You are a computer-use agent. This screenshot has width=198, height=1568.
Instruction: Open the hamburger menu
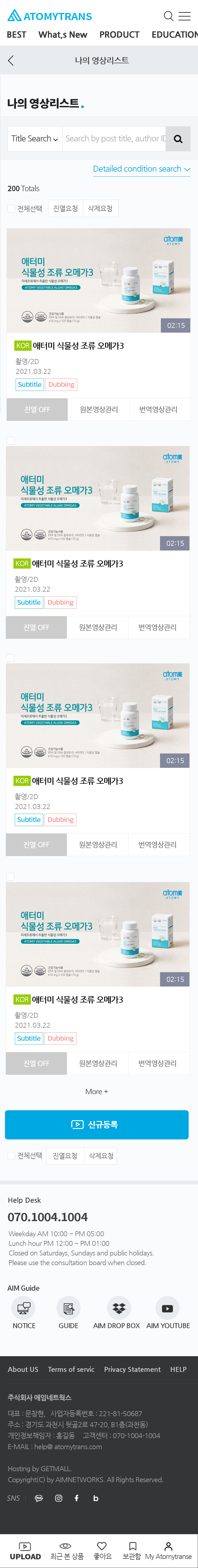pyautogui.click(x=185, y=16)
